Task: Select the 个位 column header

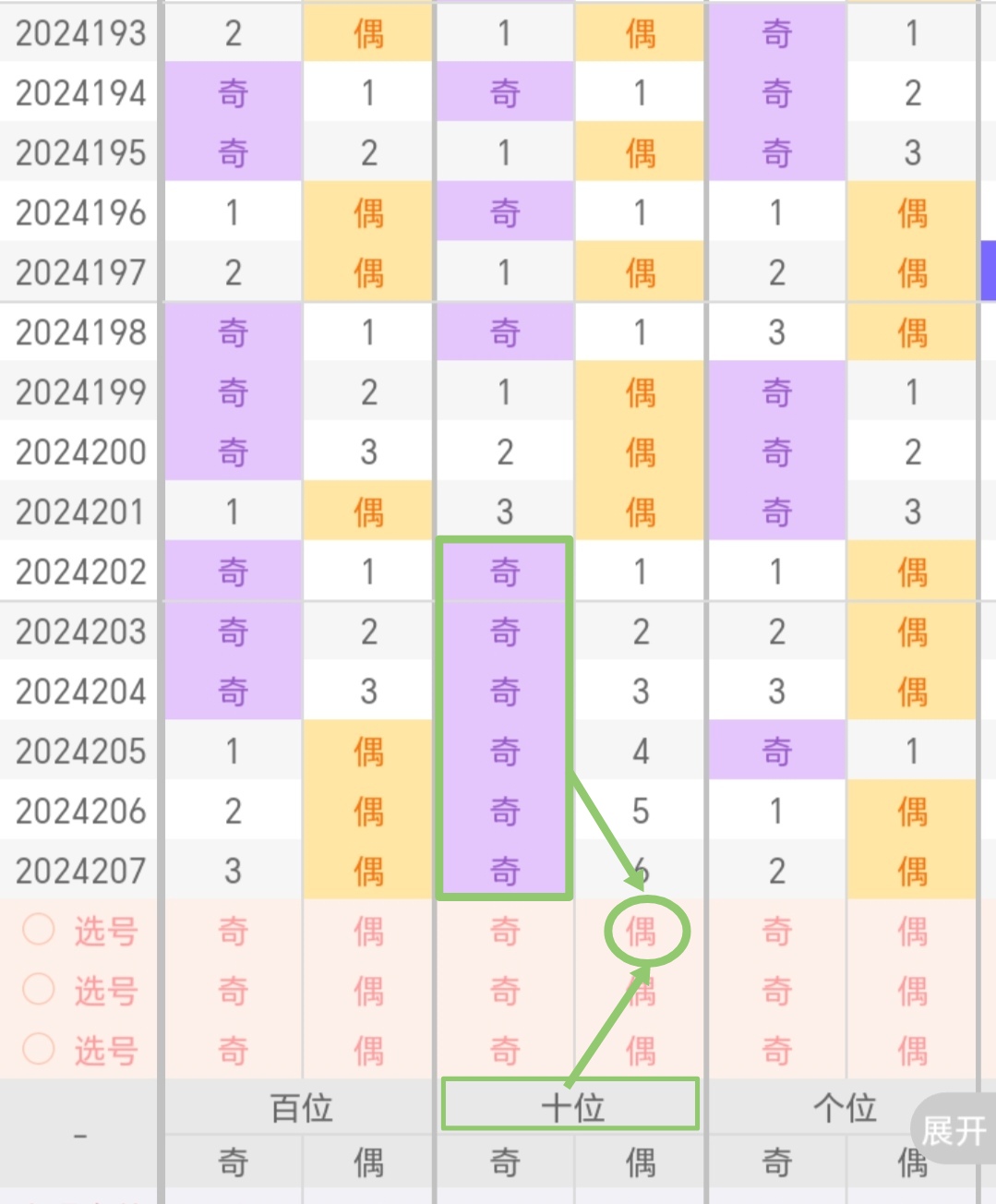Action: click(x=843, y=1107)
